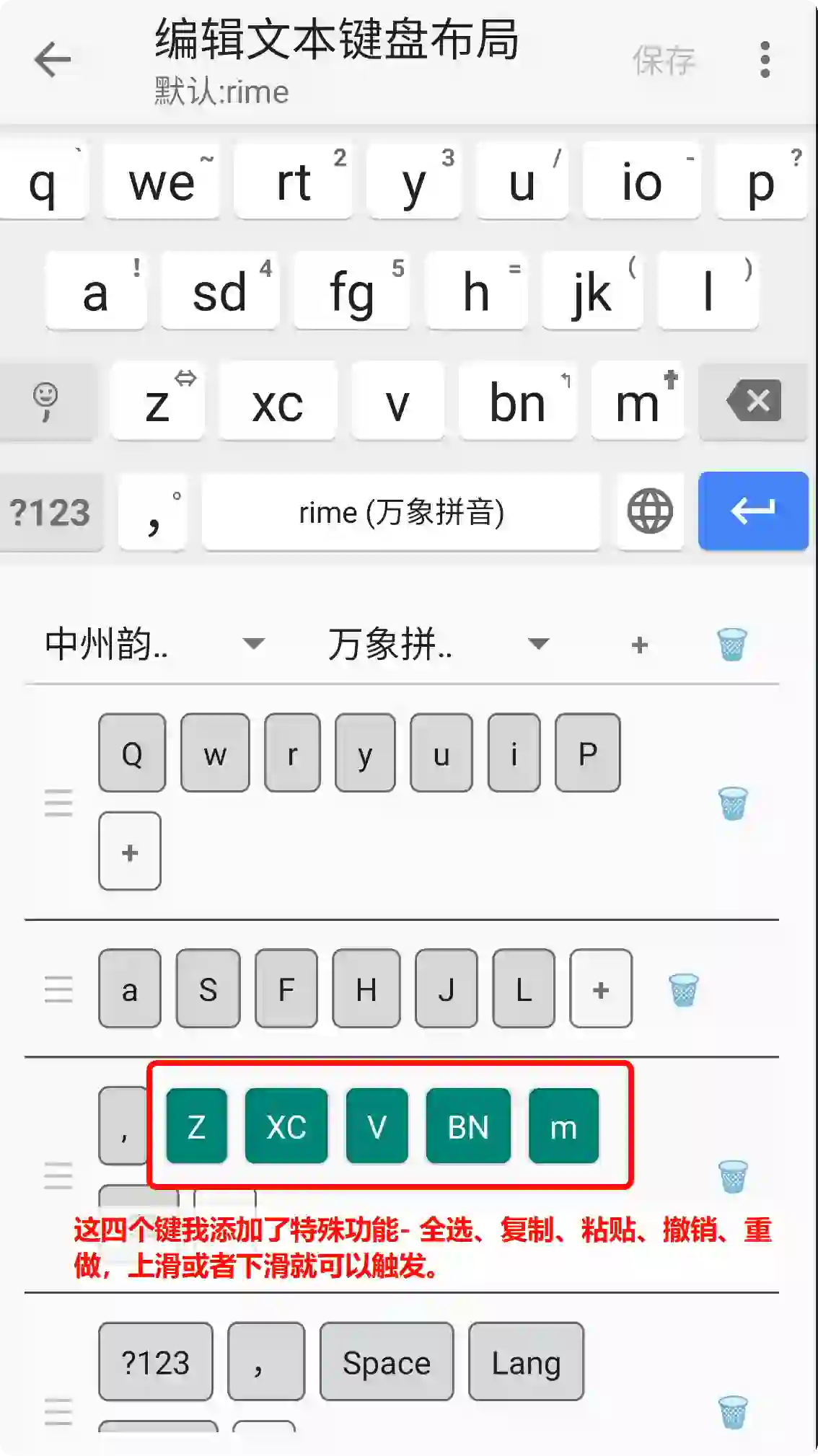Tap 保存 to save the layout
The width and height of the screenshot is (818, 1456).
click(x=664, y=61)
